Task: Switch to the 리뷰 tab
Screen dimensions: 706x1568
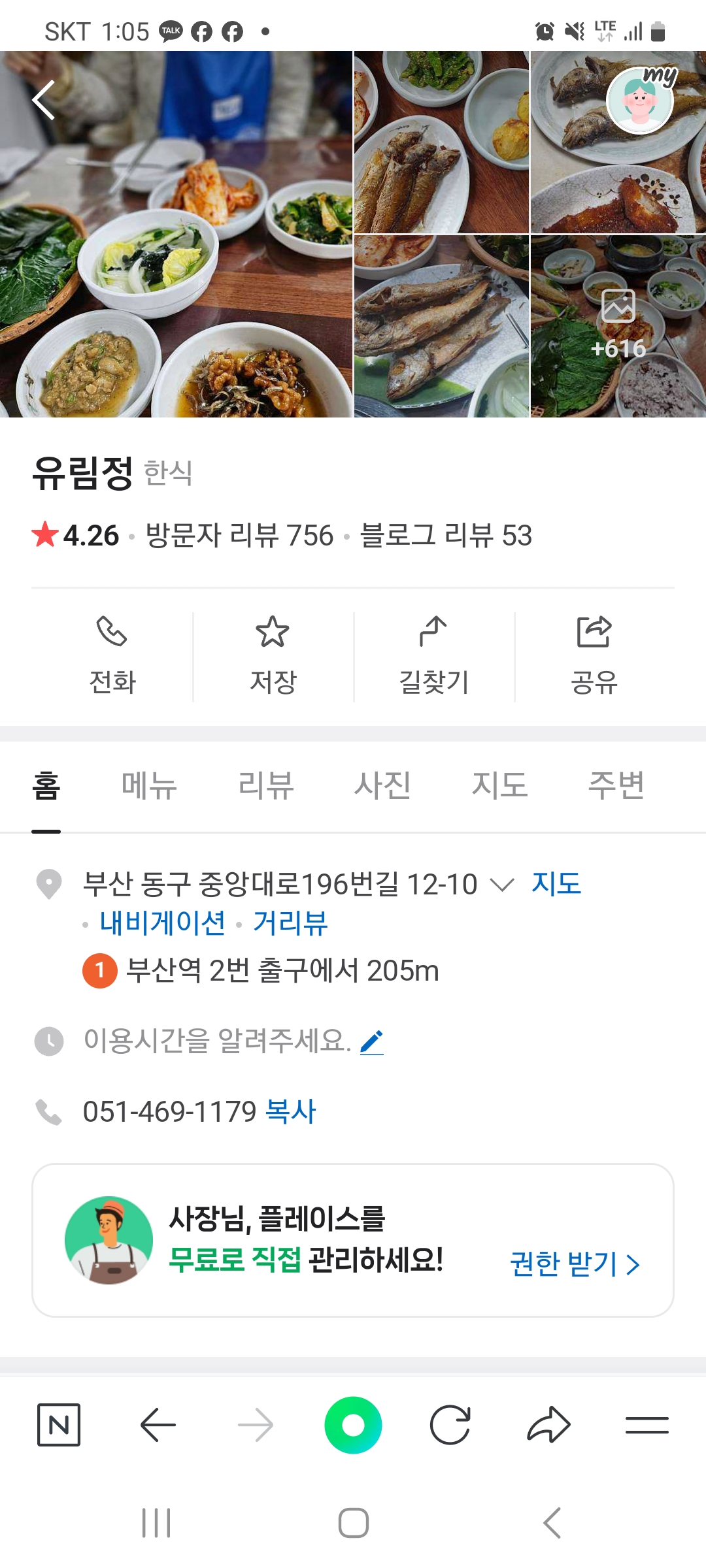Action: pyautogui.click(x=265, y=785)
